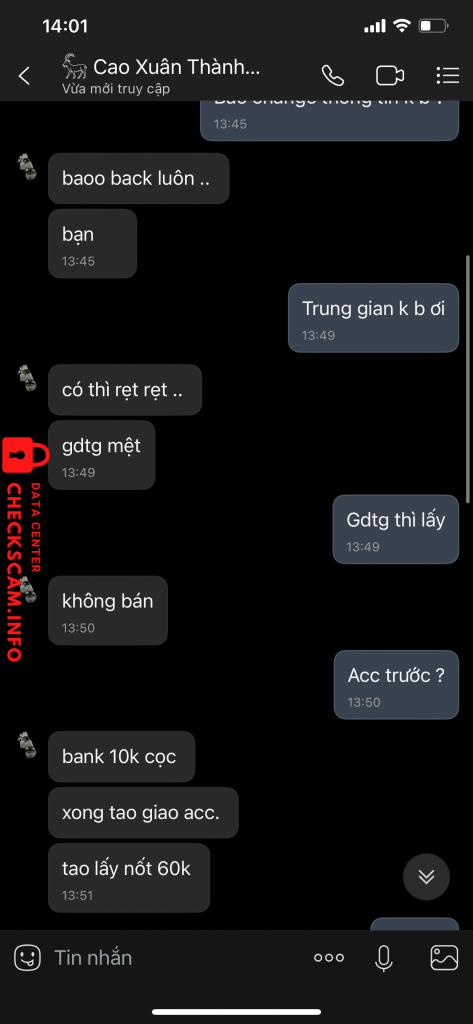Jump to the latest messages
Viewport: 473px width, 1024px height.
pyautogui.click(x=427, y=877)
